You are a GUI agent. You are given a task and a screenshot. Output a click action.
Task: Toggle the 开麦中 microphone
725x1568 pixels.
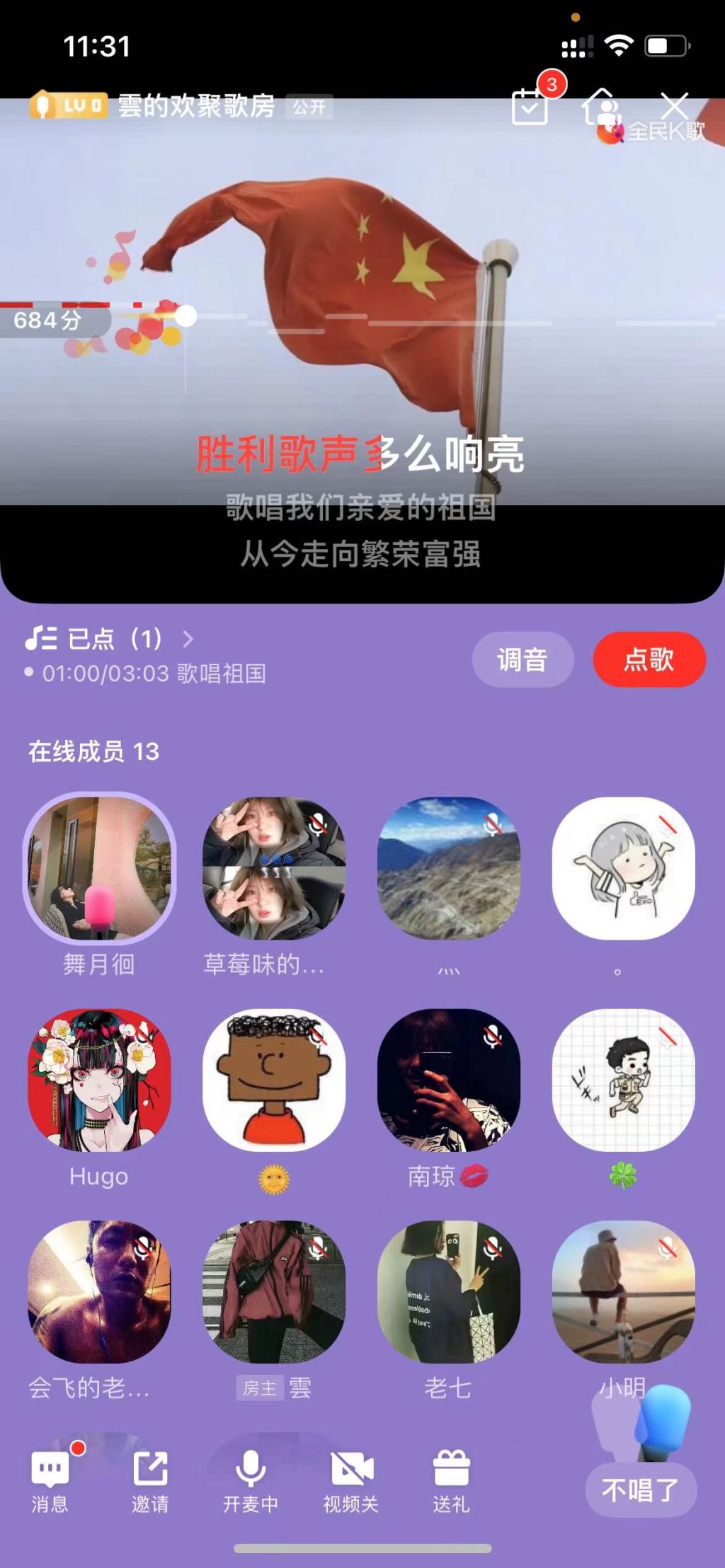click(250, 1480)
